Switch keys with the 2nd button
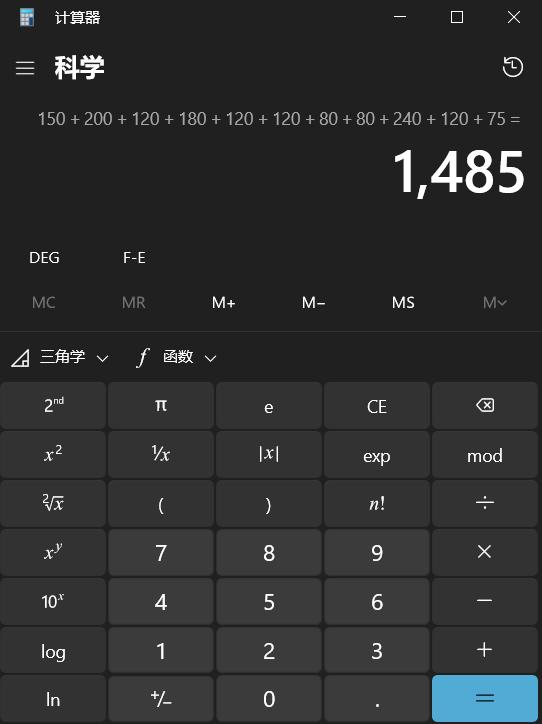This screenshot has width=542, height=724. tap(54, 406)
